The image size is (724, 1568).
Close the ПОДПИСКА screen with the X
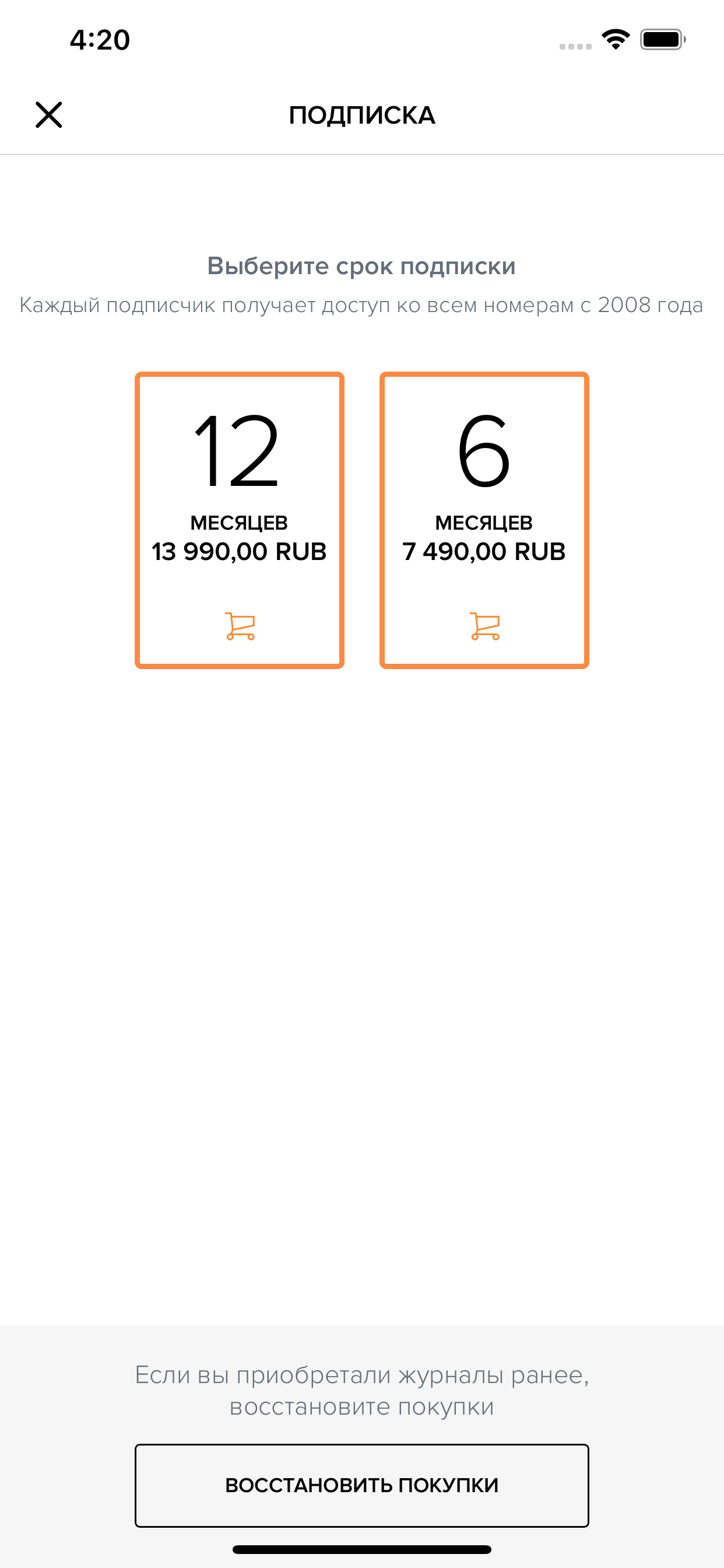(x=50, y=115)
